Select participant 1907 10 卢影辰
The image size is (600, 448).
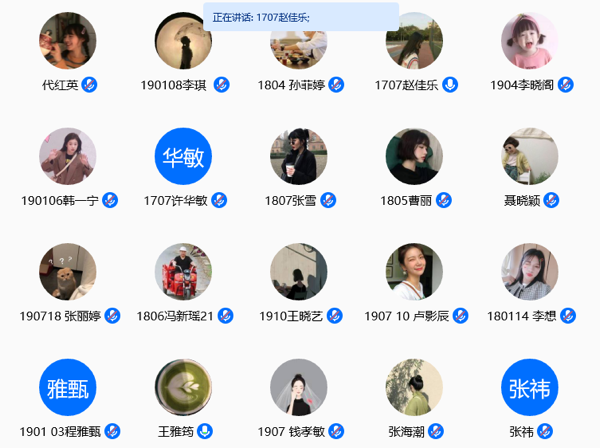tap(414, 272)
